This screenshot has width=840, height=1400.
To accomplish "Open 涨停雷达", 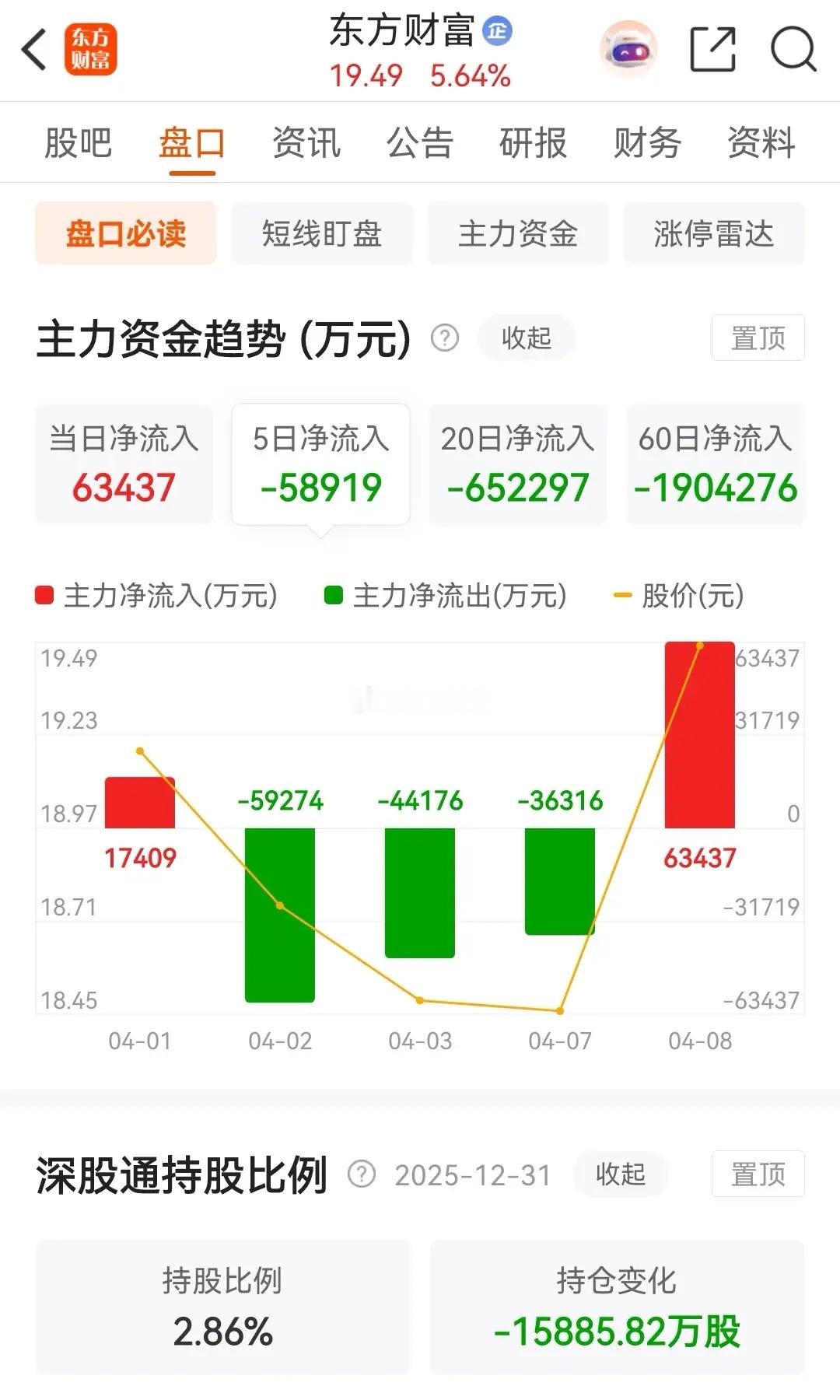I will coord(712,235).
